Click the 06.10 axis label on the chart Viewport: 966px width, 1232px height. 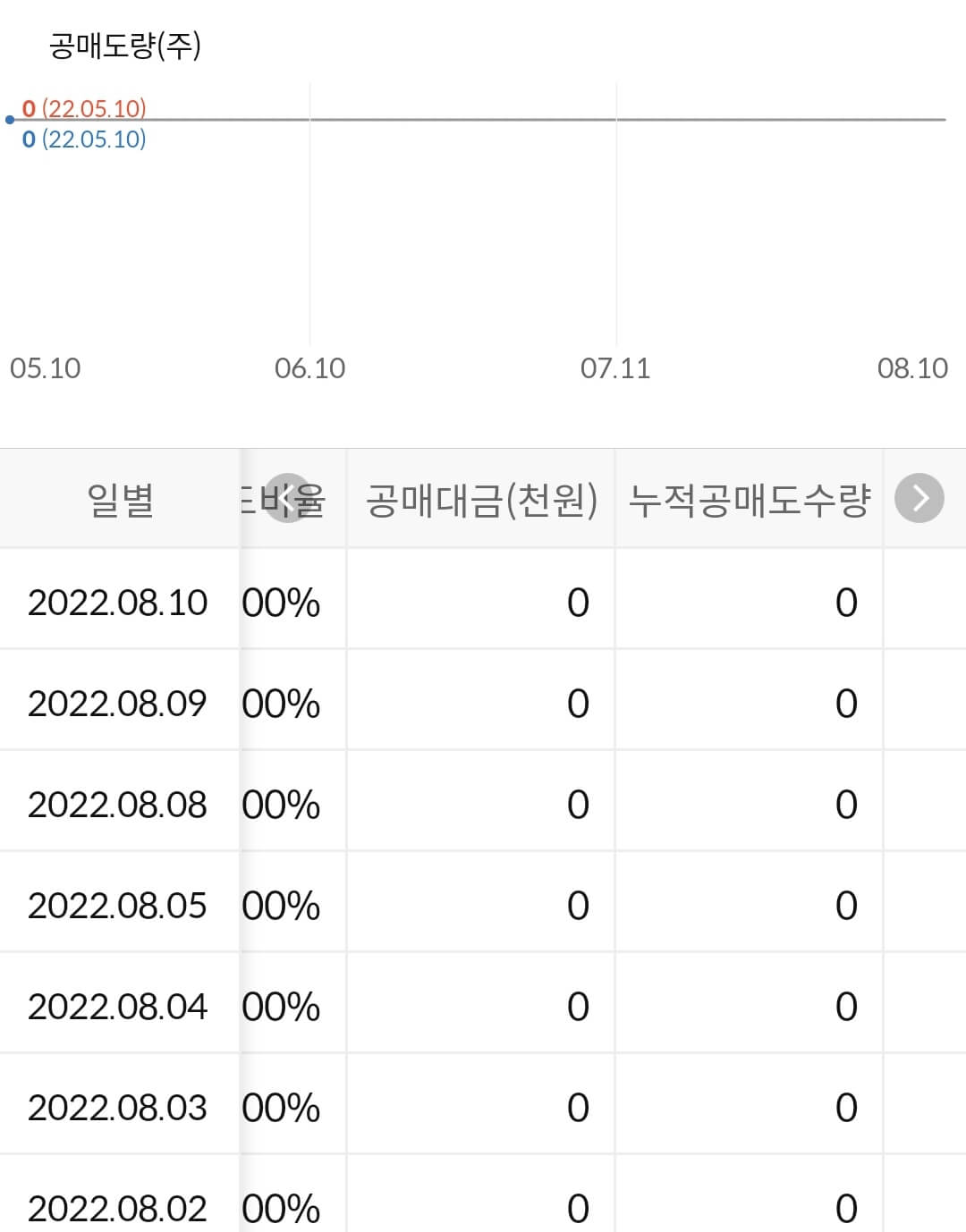tap(310, 367)
